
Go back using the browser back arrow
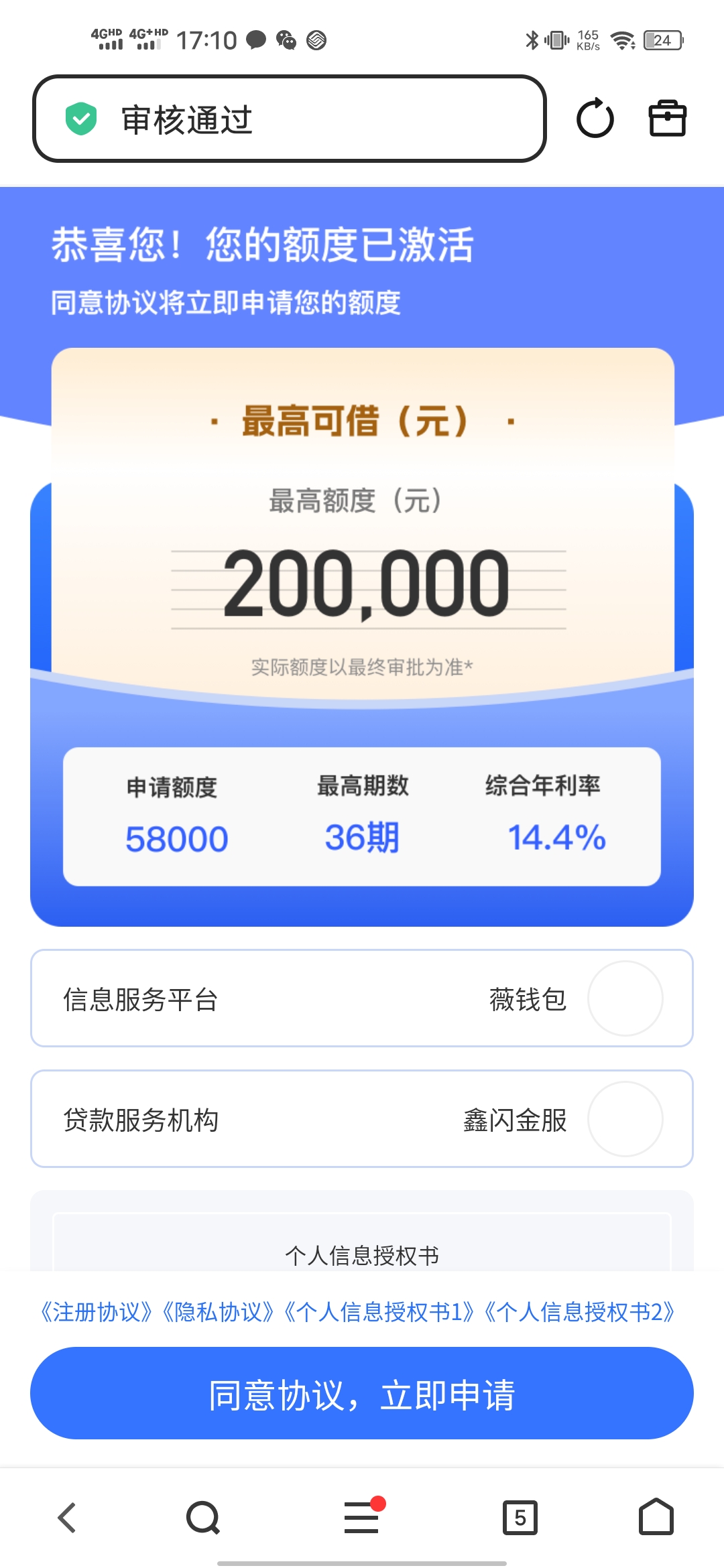tap(67, 1518)
